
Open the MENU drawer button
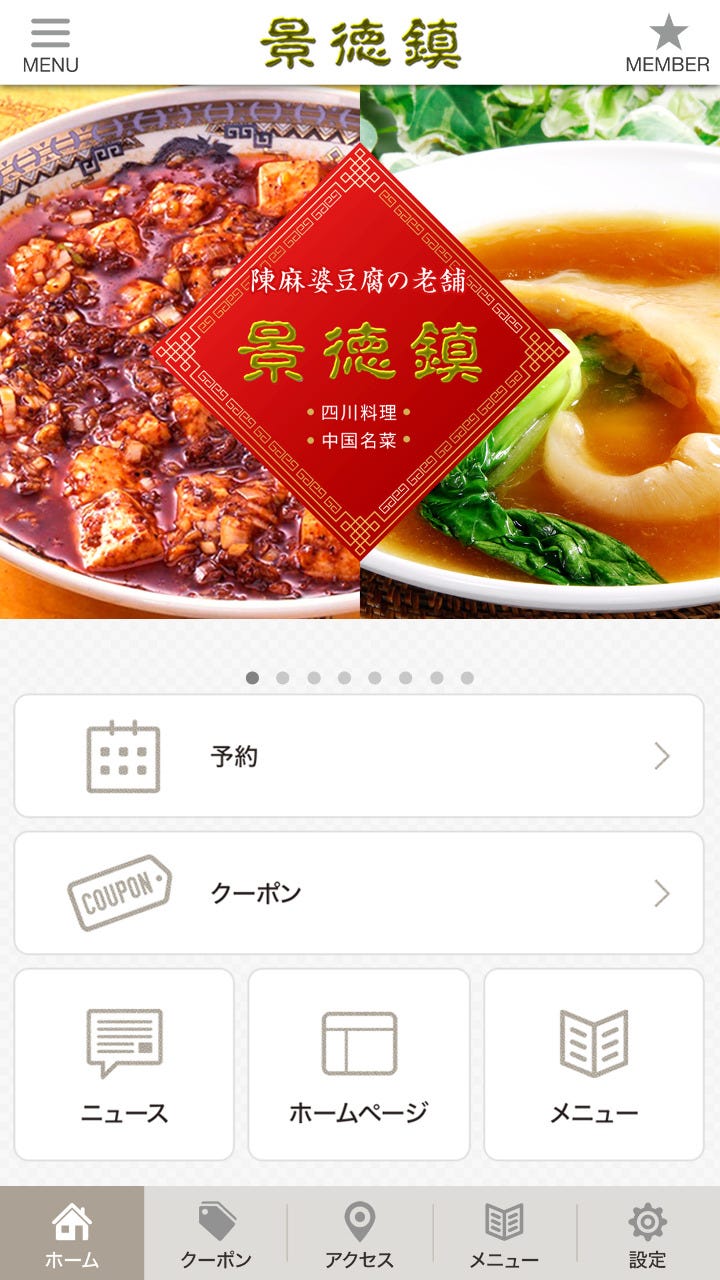(50, 45)
